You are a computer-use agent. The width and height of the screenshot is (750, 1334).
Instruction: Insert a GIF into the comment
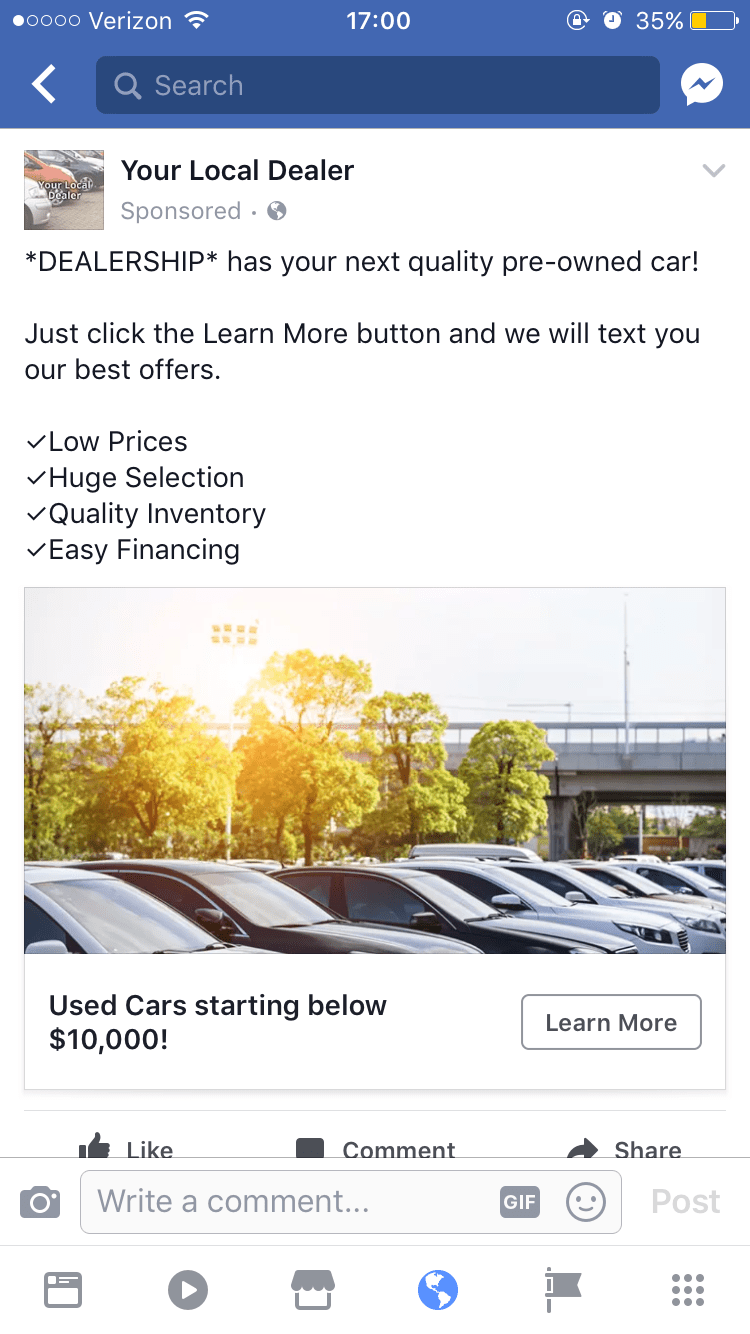(x=520, y=1202)
